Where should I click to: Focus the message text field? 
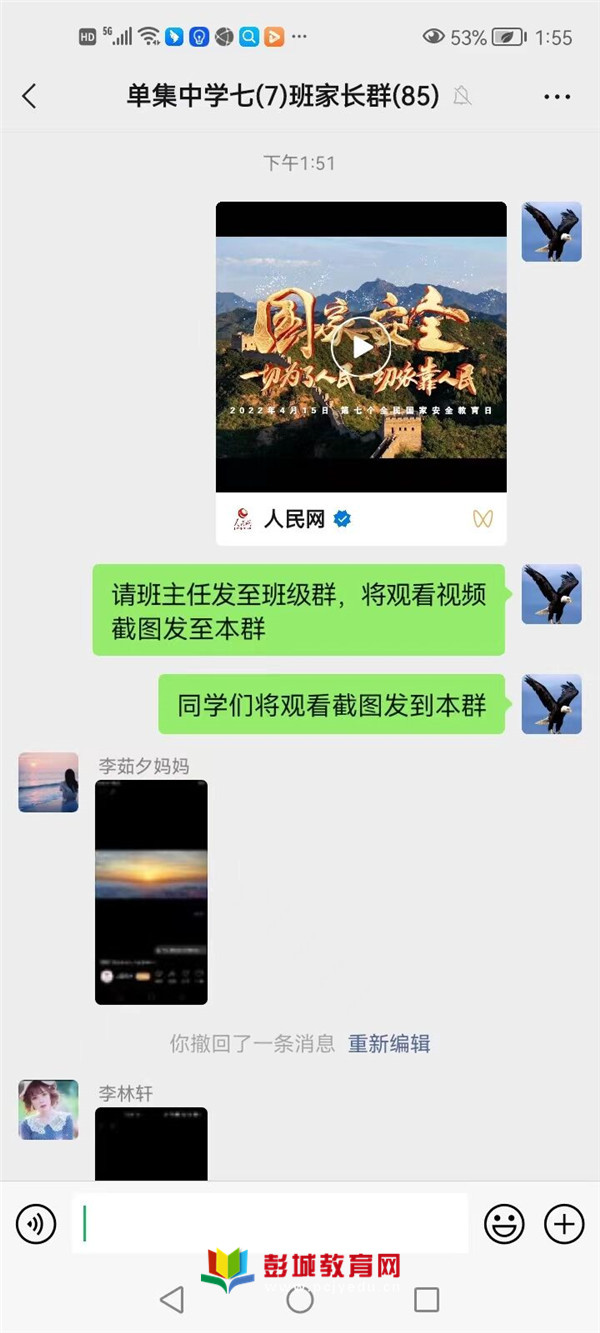click(270, 1223)
